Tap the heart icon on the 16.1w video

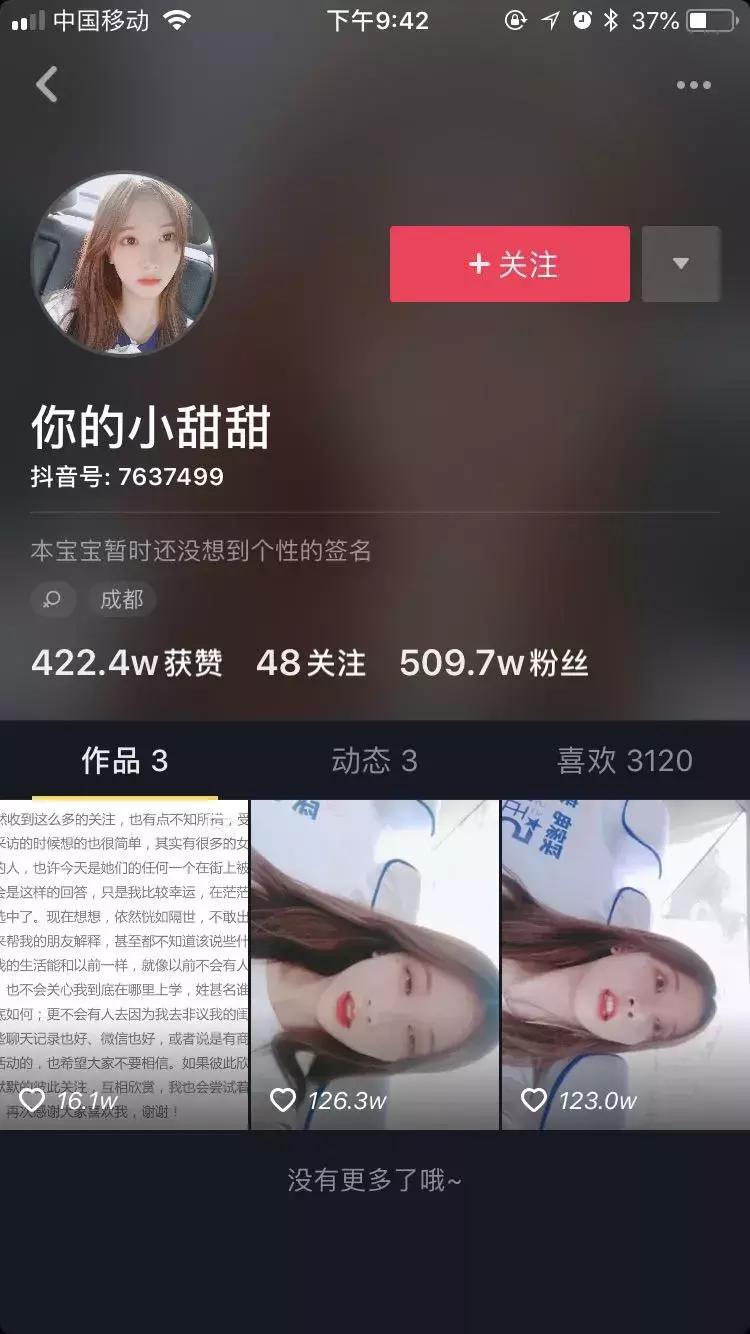click(x=33, y=1100)
